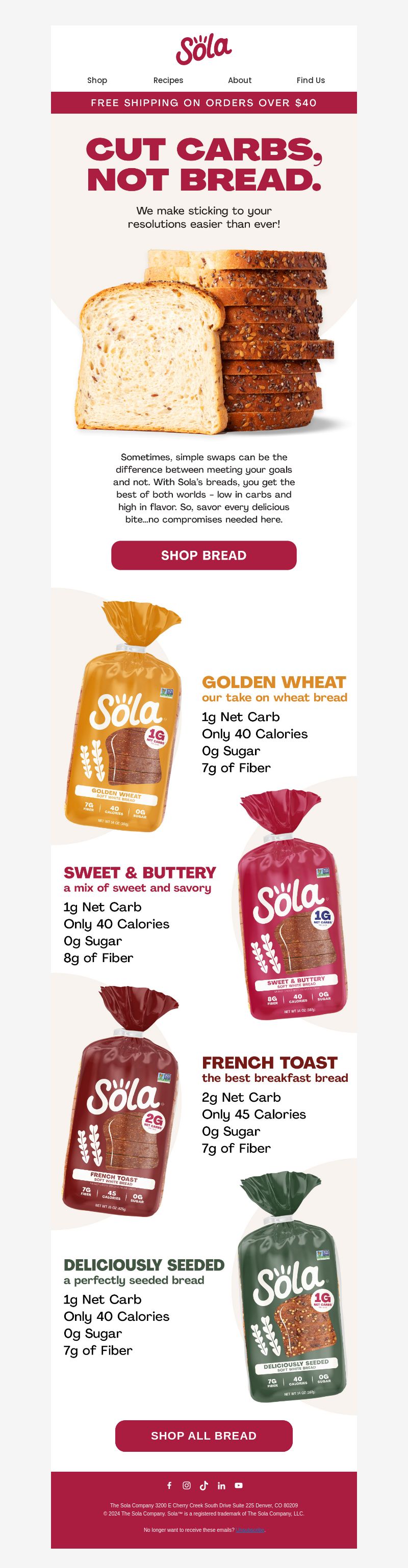The image size is (408, 1568).
Task: Tap the Unsubscribe link in the footer
Action: 250,1530
